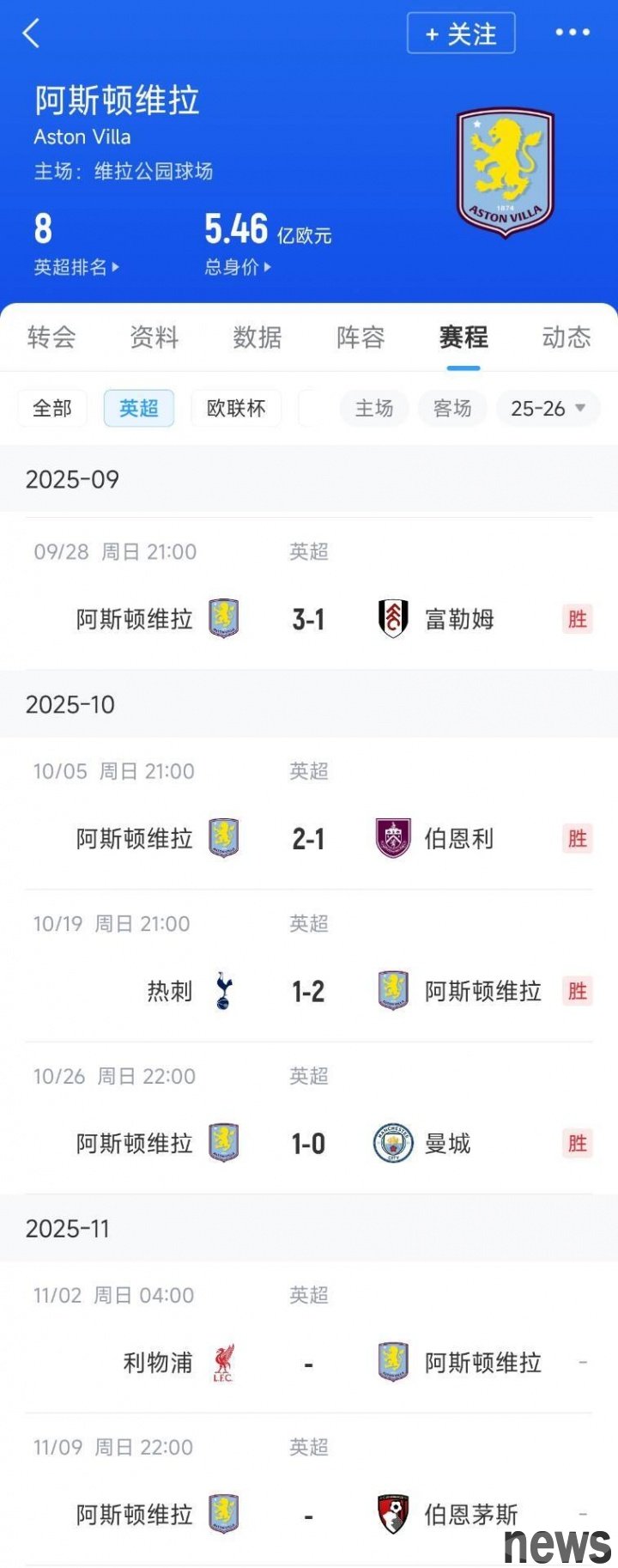Open the upcoming 利物浦 fixture

[308, 1363]
